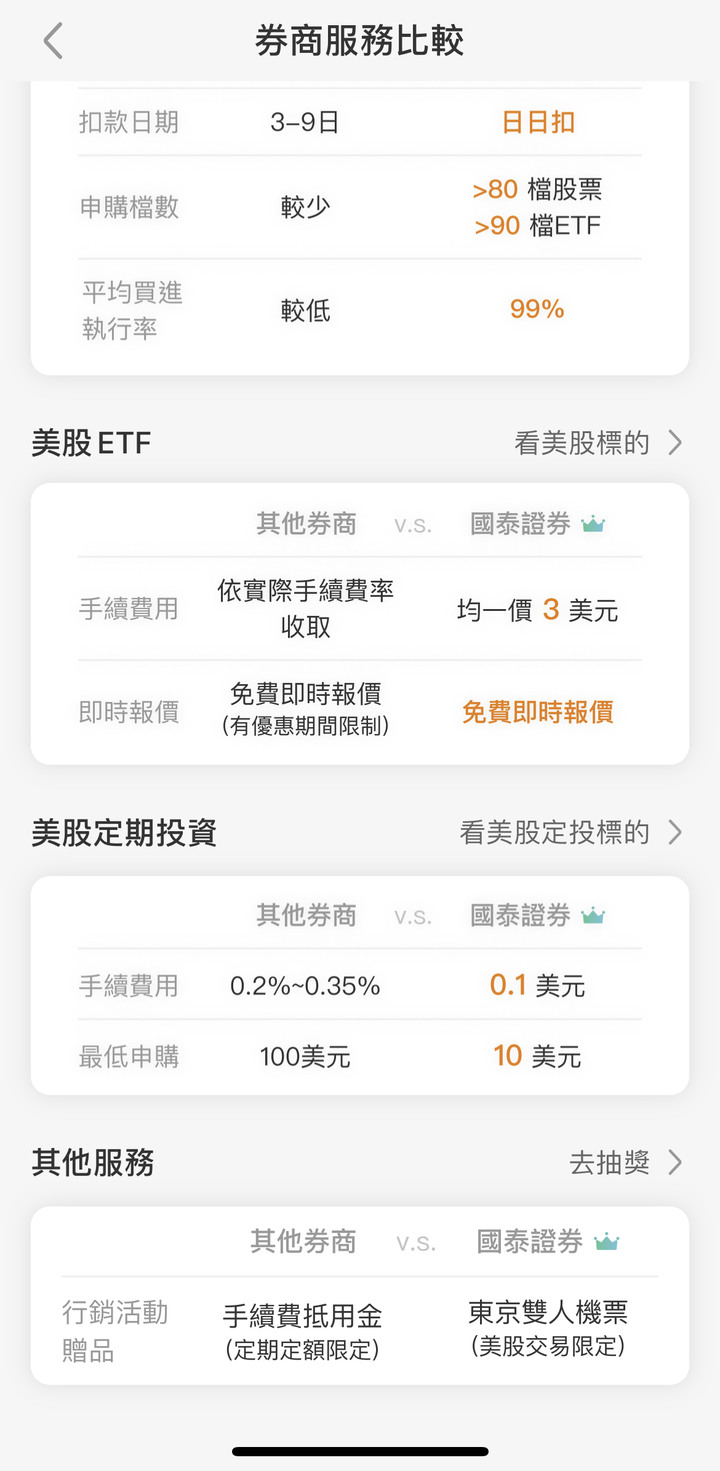Go back using the top-left arrow
Image resolution: width=720 pixels, height=1471 pixels.
53,41
